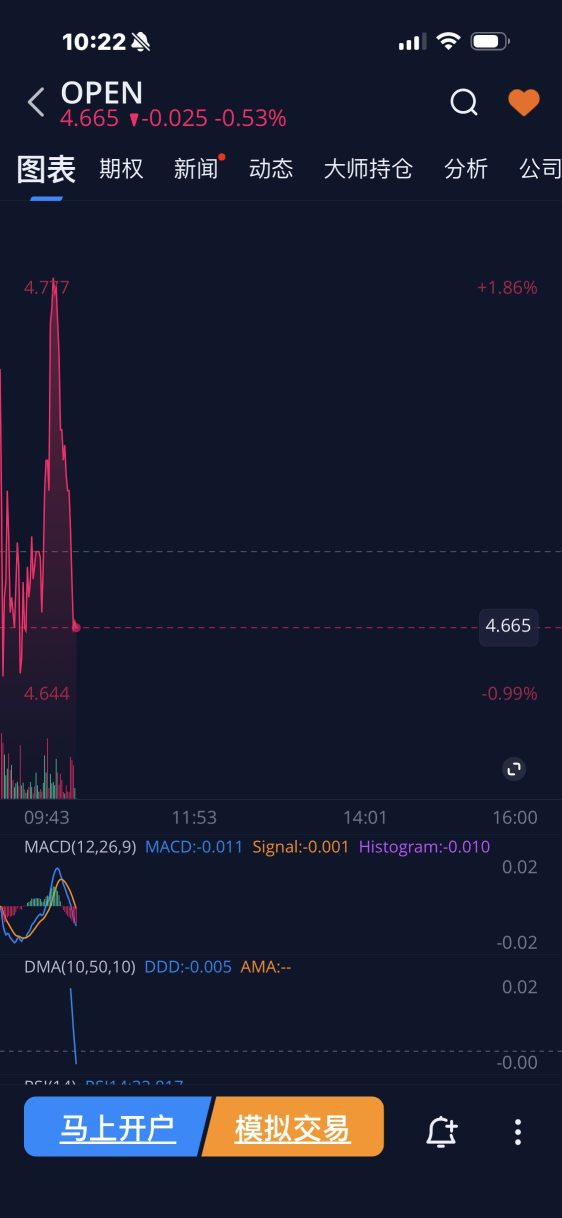
Task: Switch to the 公司 tab
Action: 540,169
